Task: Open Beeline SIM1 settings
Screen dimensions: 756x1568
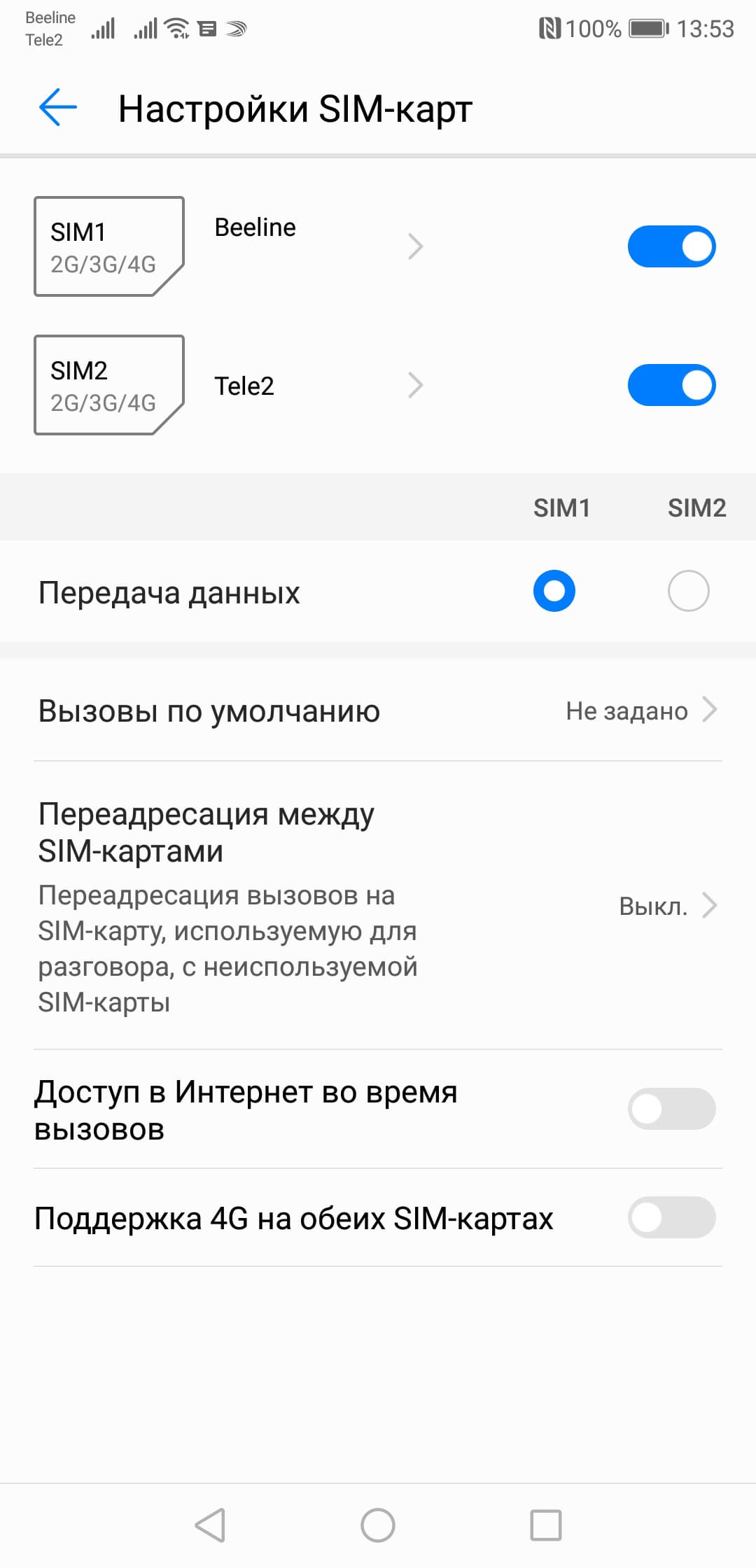Action: [315, 246]
